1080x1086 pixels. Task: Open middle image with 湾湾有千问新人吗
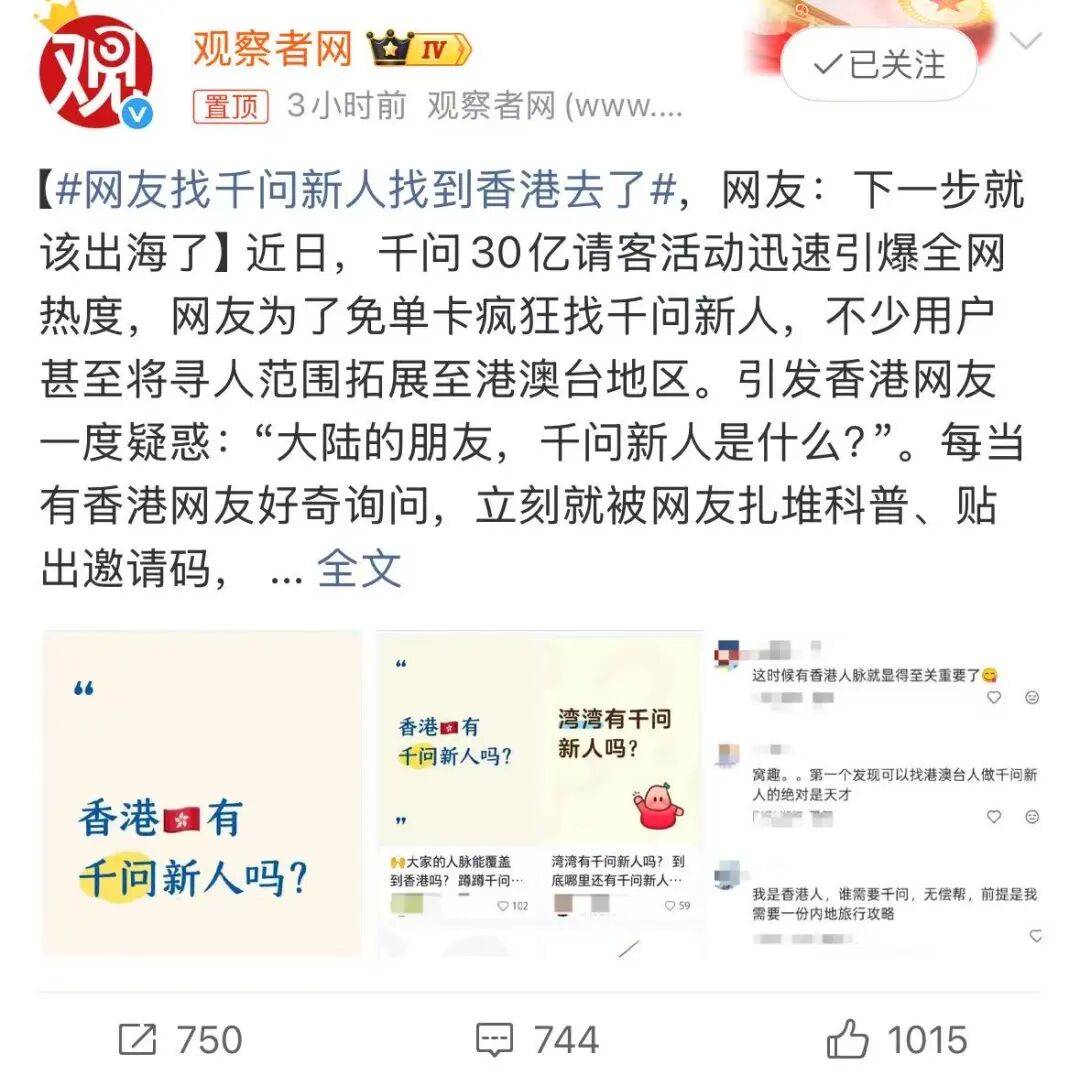click(539, 792)
